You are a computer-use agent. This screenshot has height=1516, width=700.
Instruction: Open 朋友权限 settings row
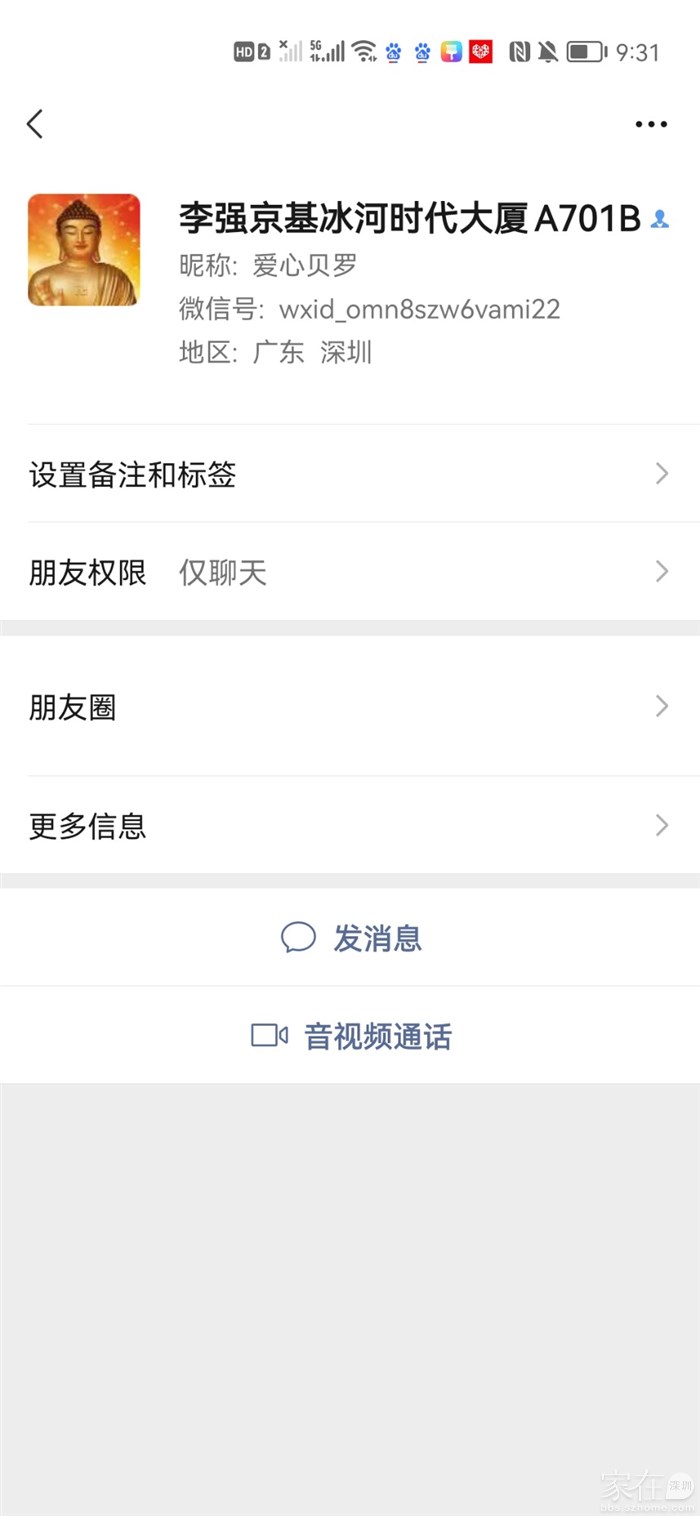[x=349, y=572]
